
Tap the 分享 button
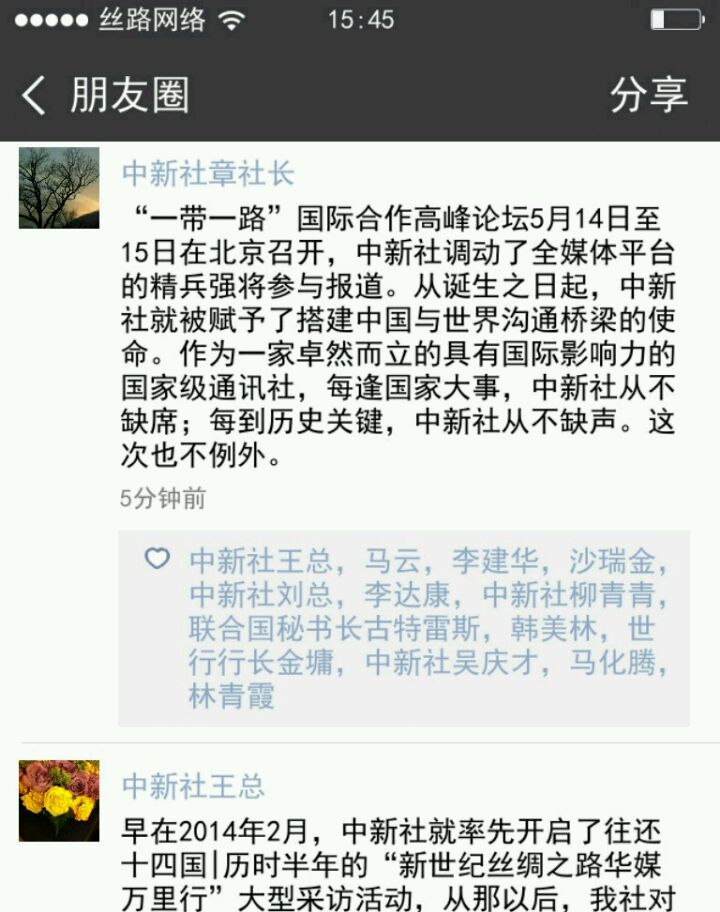click(648, 95)
